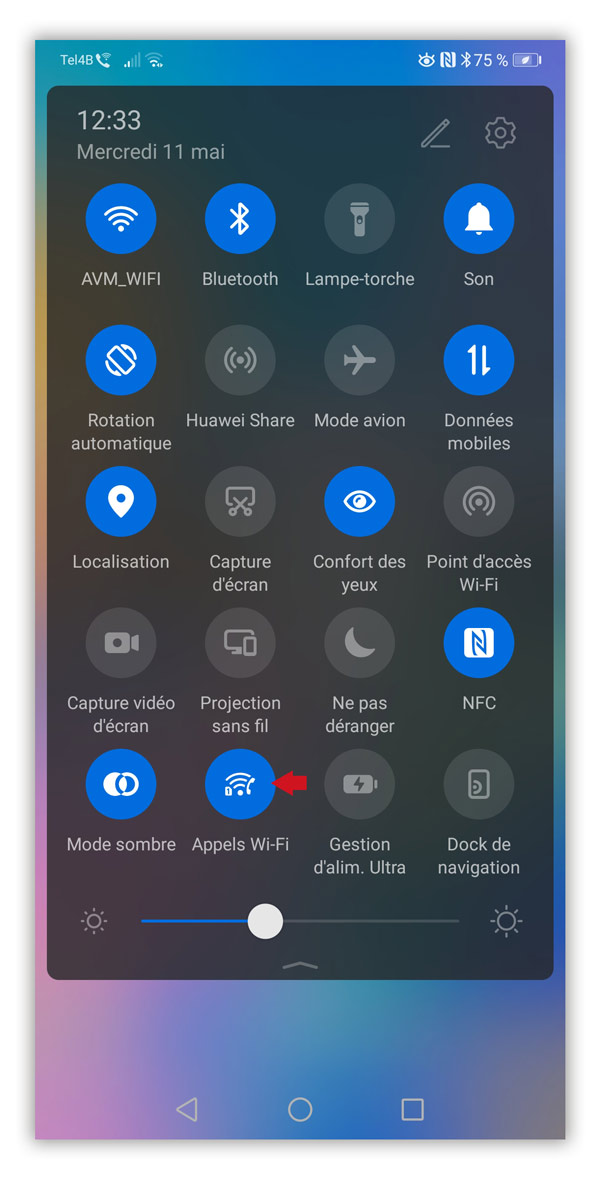Image resolution: width=600 pixels, height=1179 pixels.
Task: Enable Ne pas déranger
Action: pyautogui.click(x=360, y=643)
